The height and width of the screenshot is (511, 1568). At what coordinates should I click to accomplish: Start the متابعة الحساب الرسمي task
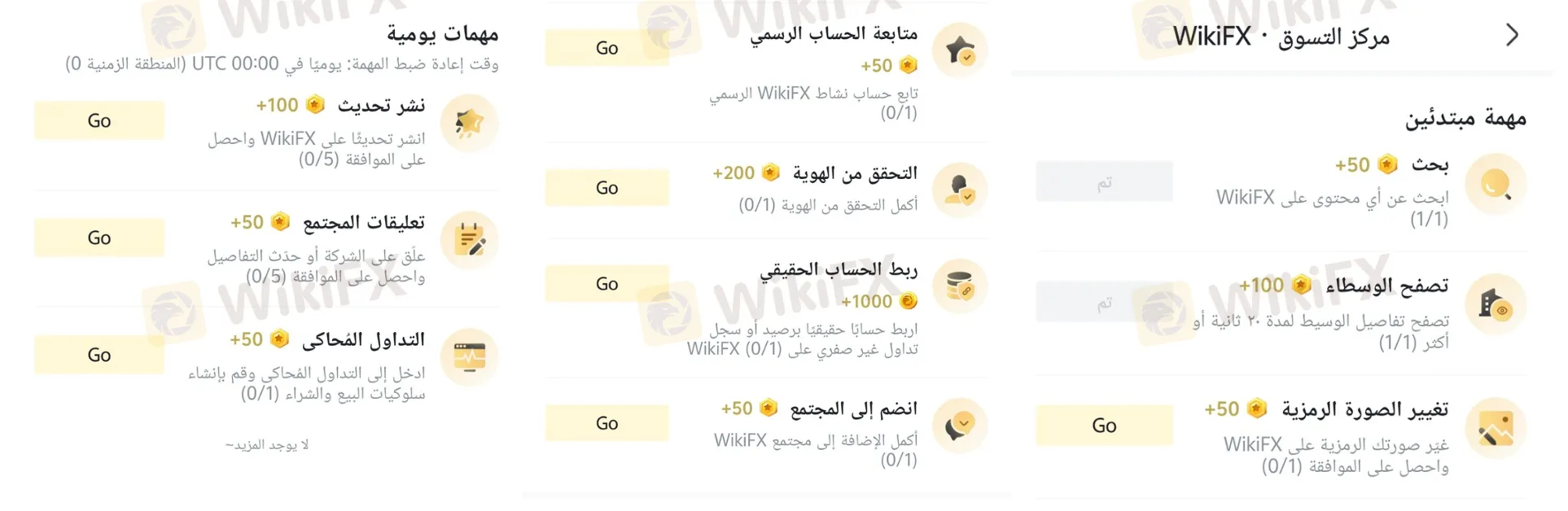point(607,48)
